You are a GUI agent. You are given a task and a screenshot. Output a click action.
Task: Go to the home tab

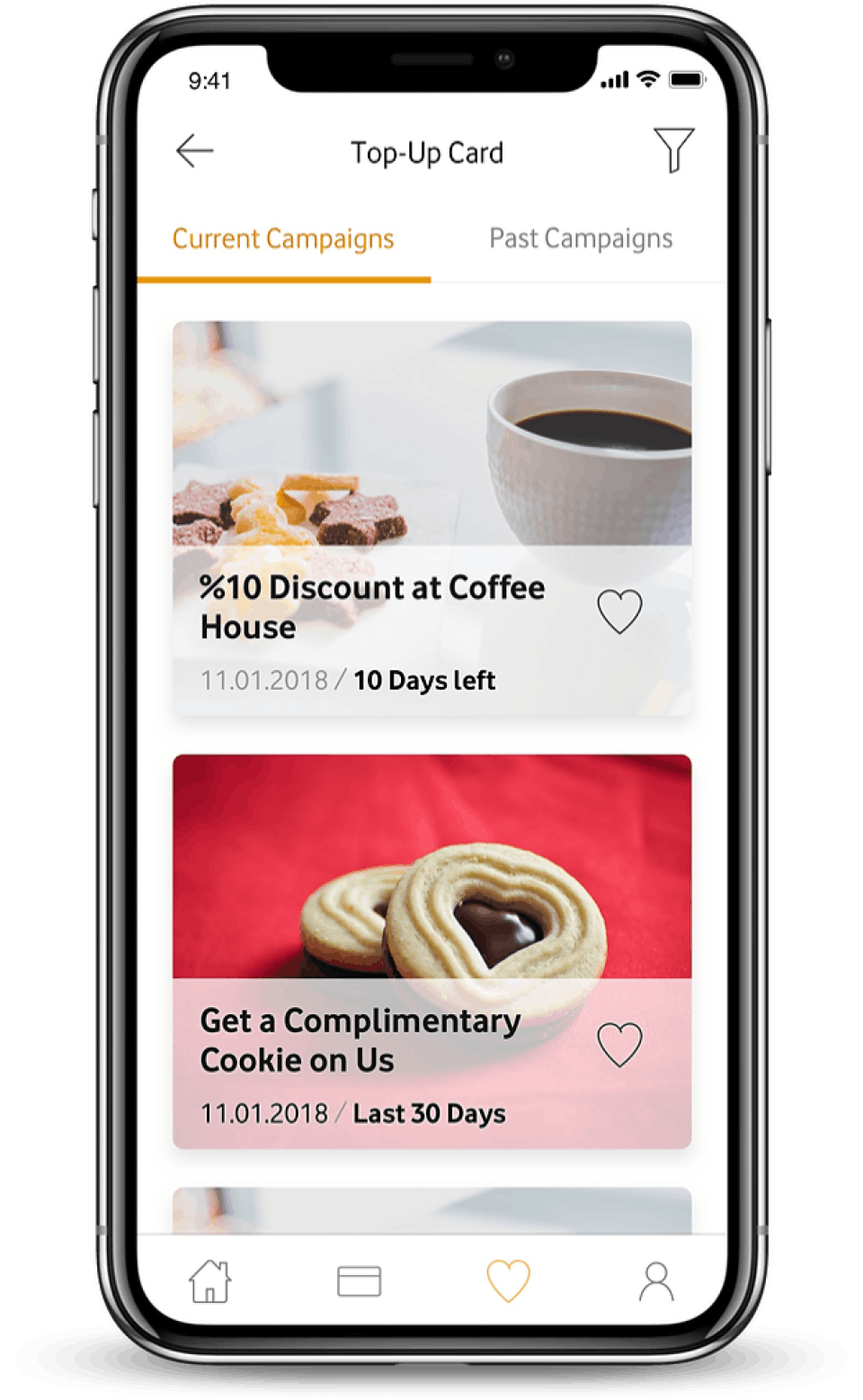[x=210, y=1280]
